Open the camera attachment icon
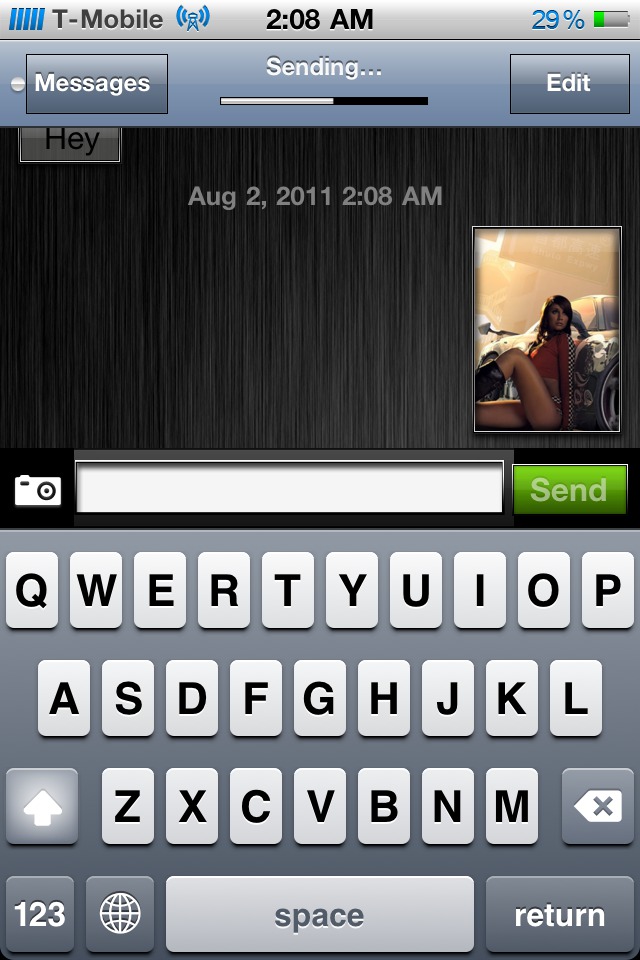Screen dimensions: 640x960 pos(38,489)
